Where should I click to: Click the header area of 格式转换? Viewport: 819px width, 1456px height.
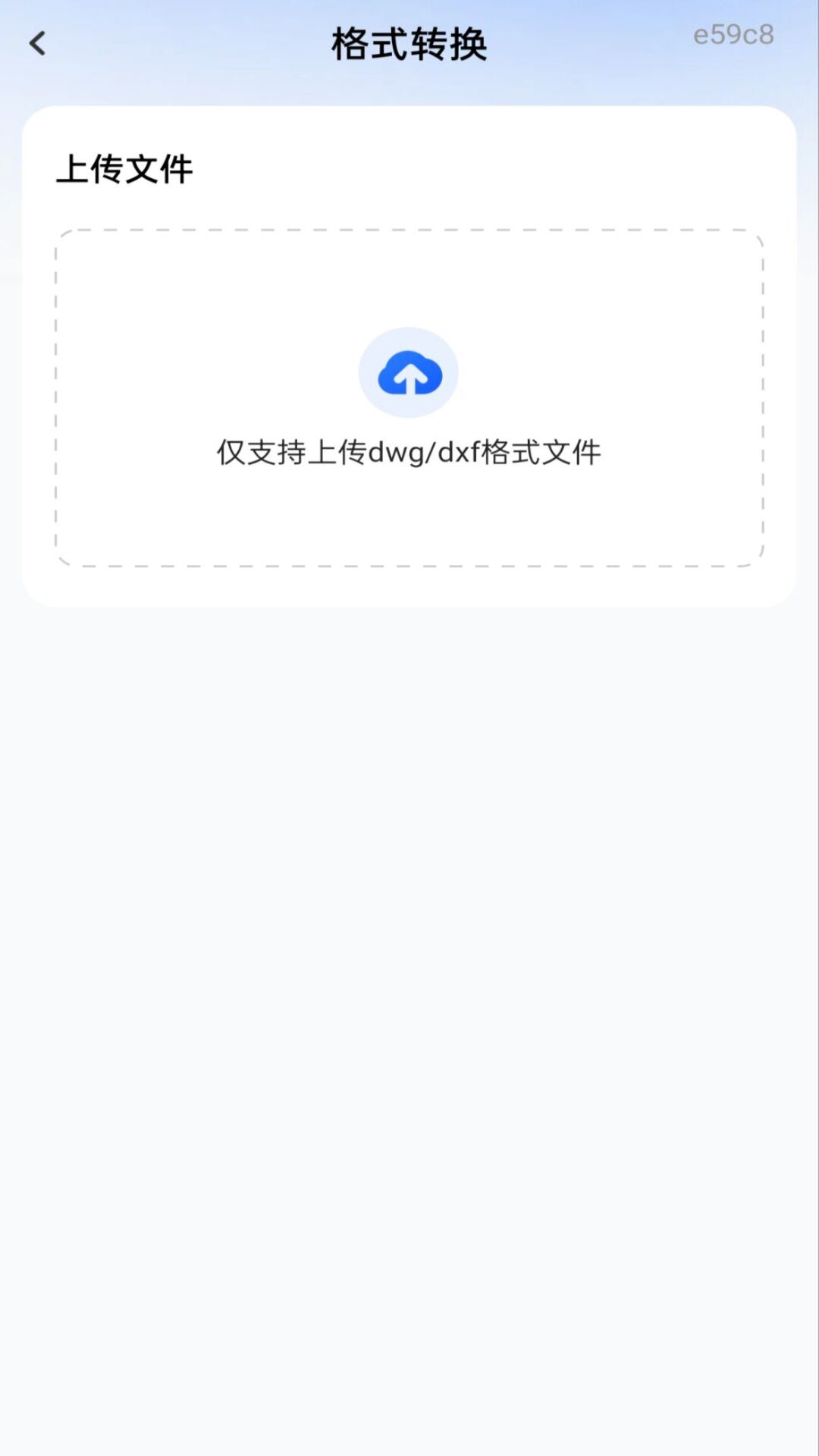coord(409,42)
